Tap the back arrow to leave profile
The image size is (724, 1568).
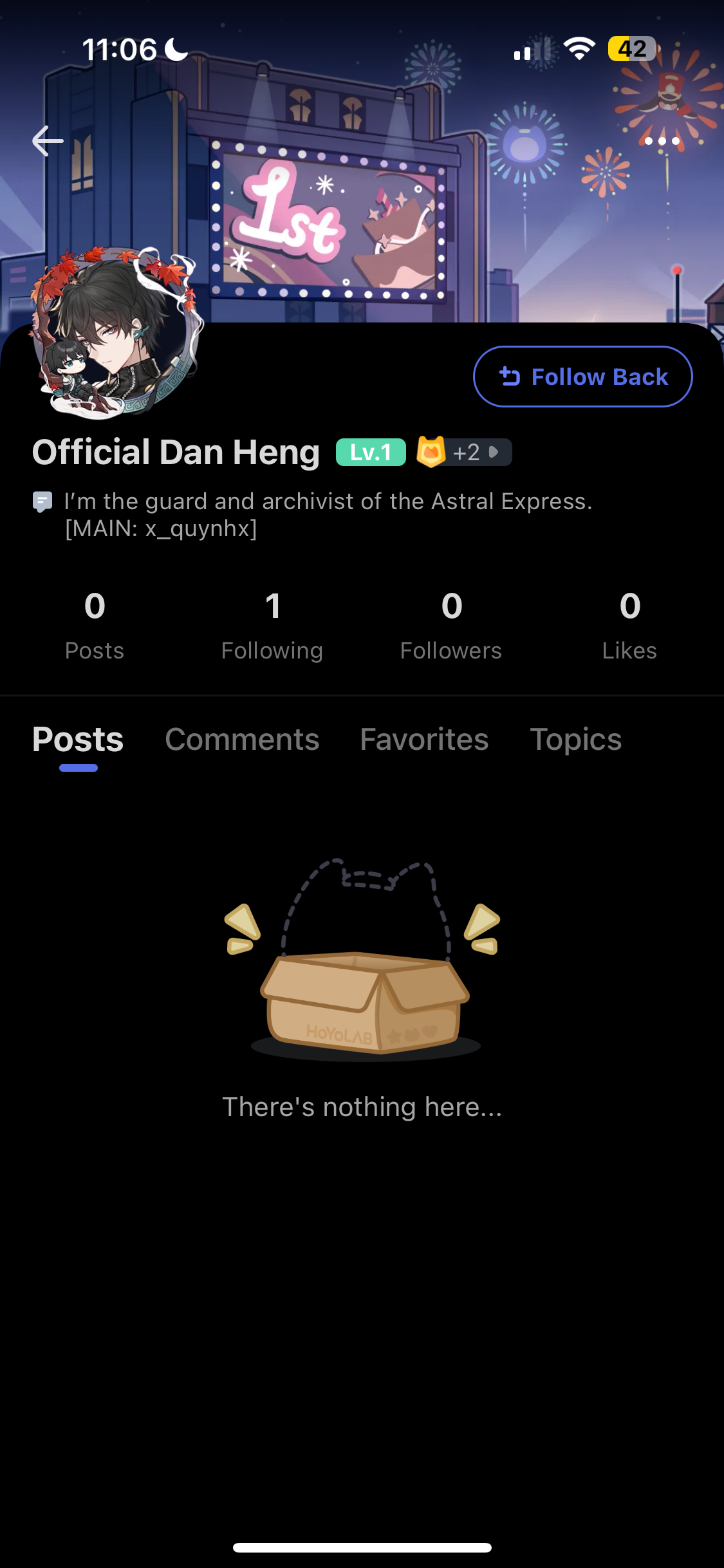[47, 140]
